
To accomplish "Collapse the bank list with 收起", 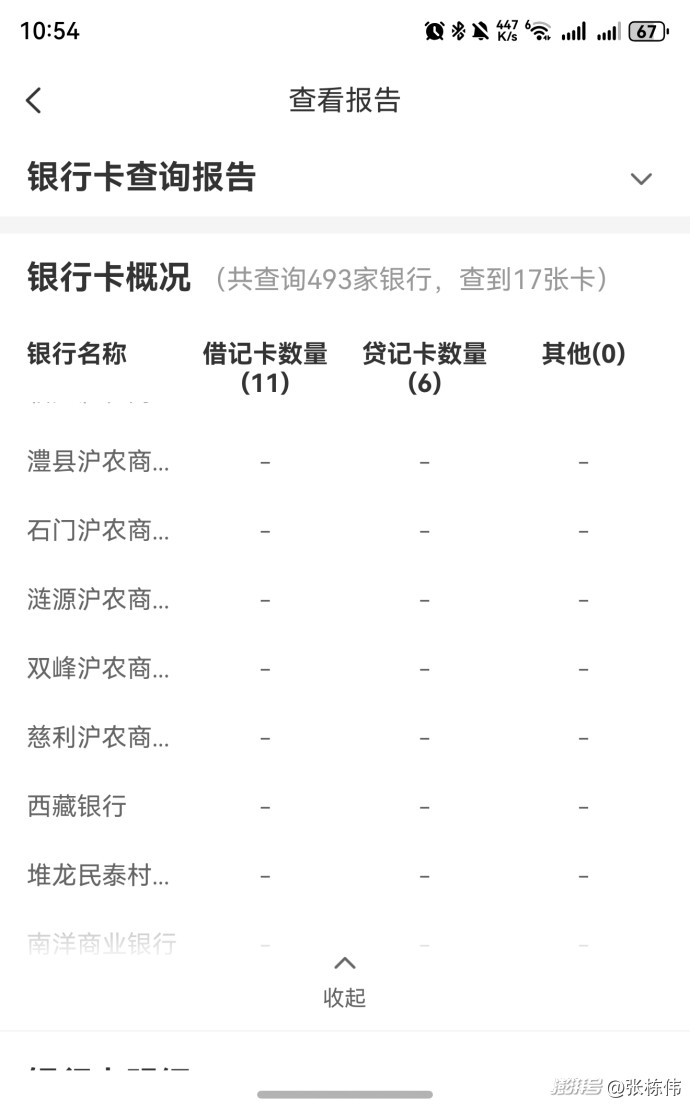I will (344, 982).
